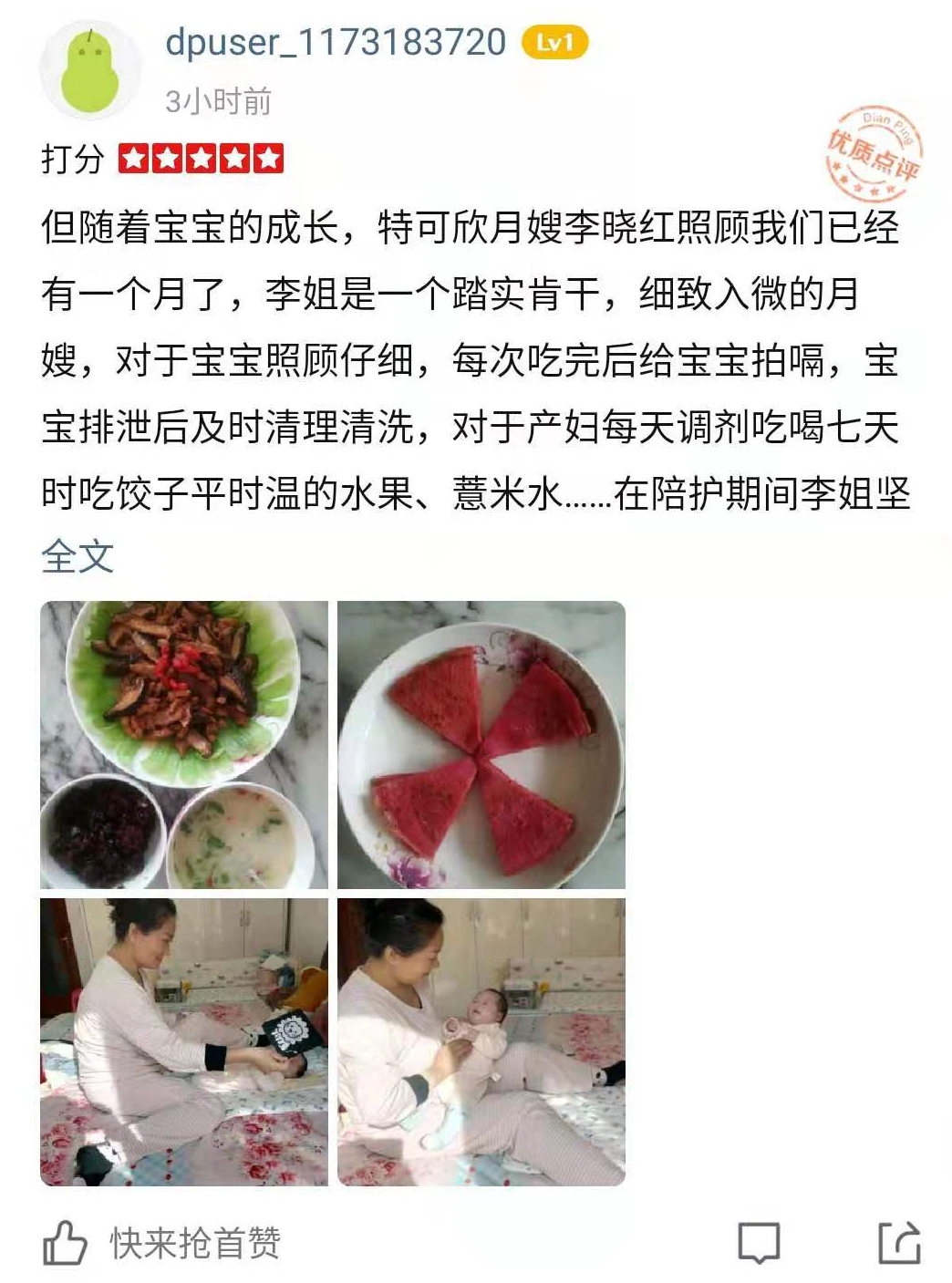This screenshot has height=1283, width=952.
Task: Share this review
Action: (898, 1242)
